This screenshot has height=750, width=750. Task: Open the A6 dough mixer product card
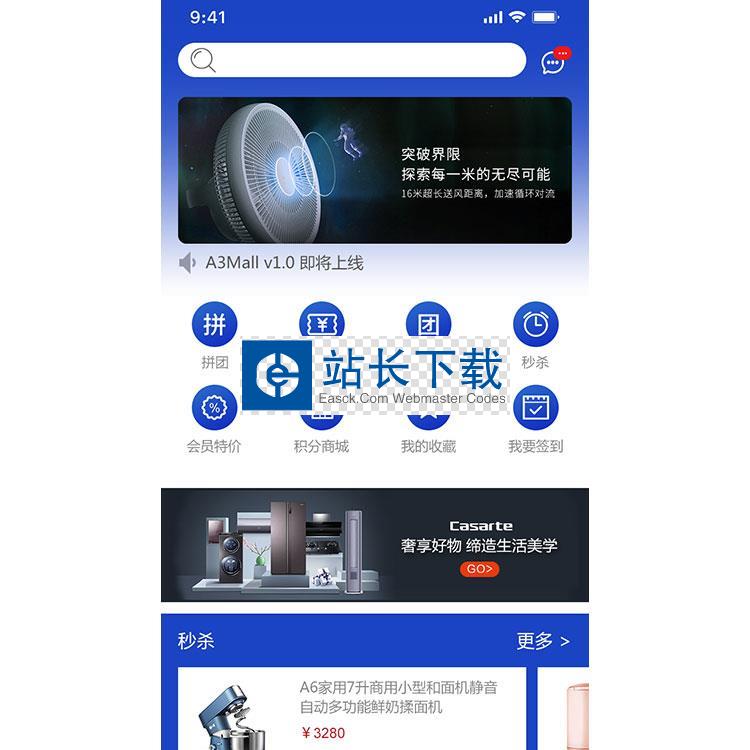point(355,708)
